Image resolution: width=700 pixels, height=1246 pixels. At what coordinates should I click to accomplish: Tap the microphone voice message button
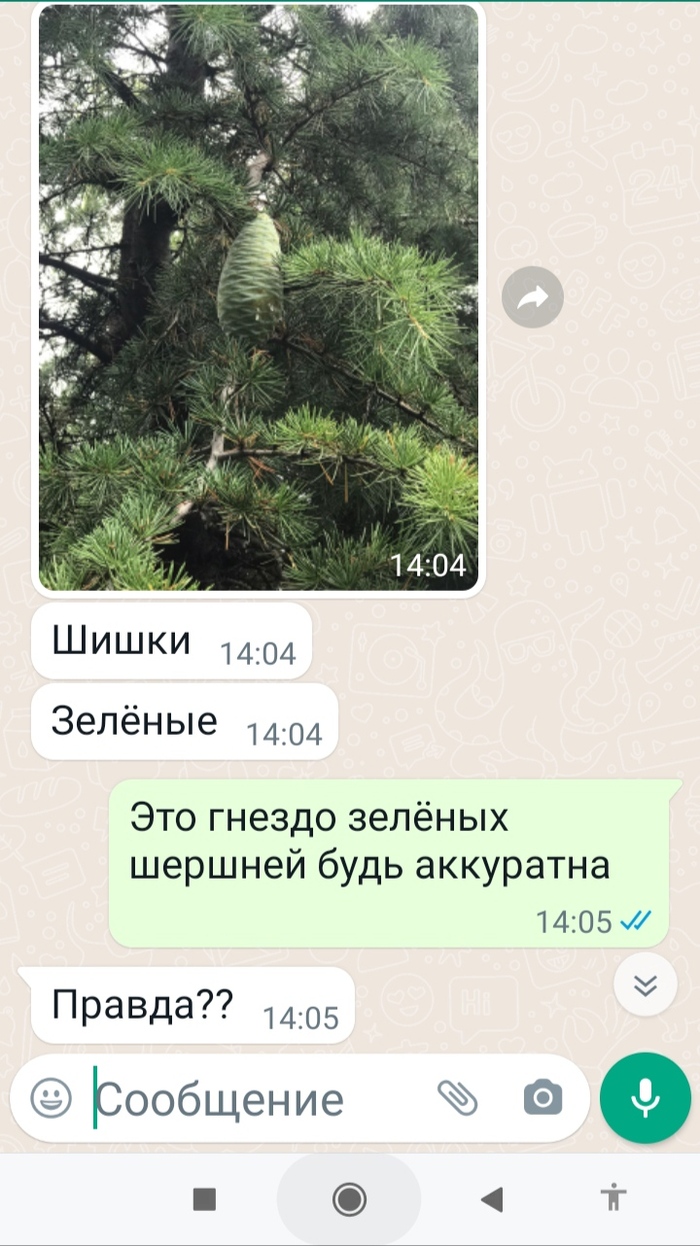[x=645, y=1098]
